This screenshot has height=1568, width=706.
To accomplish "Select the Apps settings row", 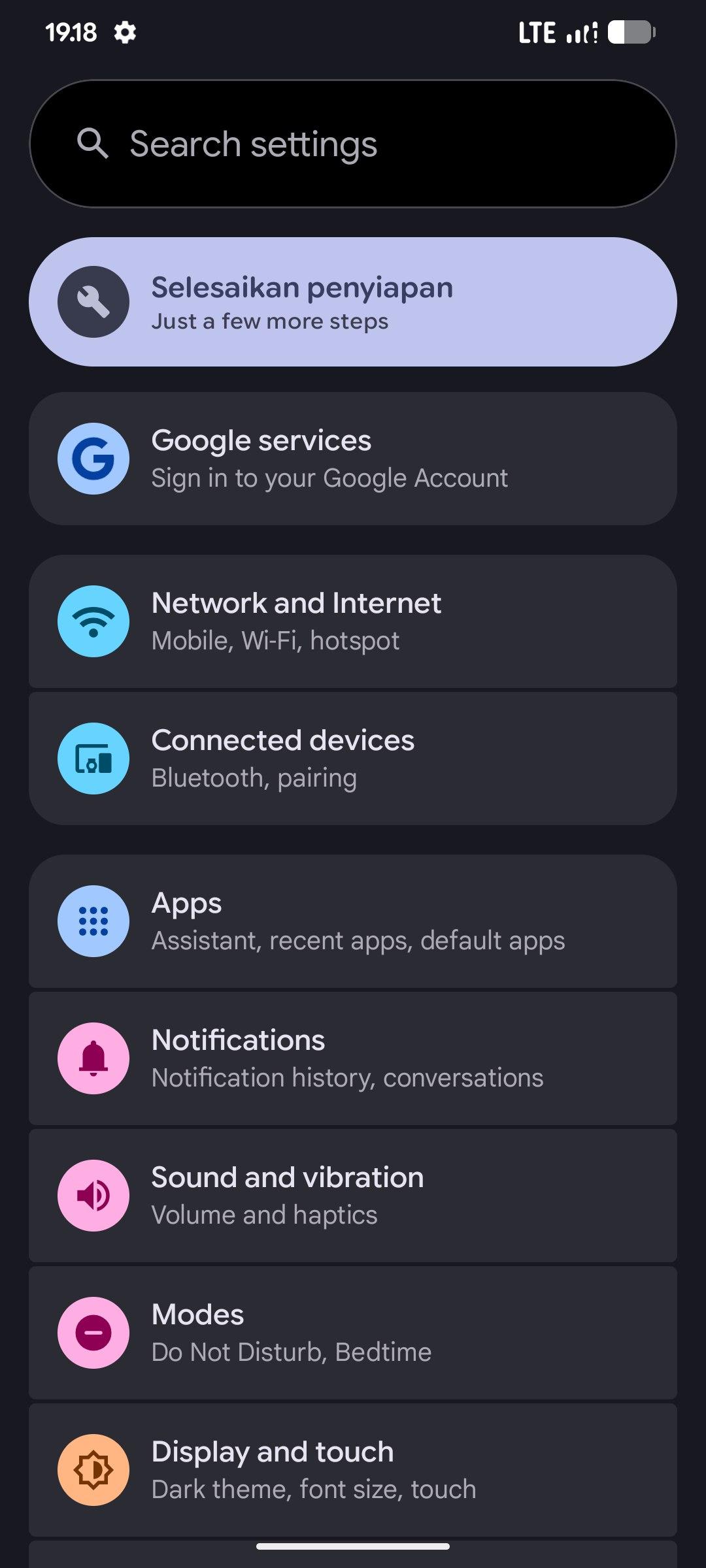I will coord(353,921).
